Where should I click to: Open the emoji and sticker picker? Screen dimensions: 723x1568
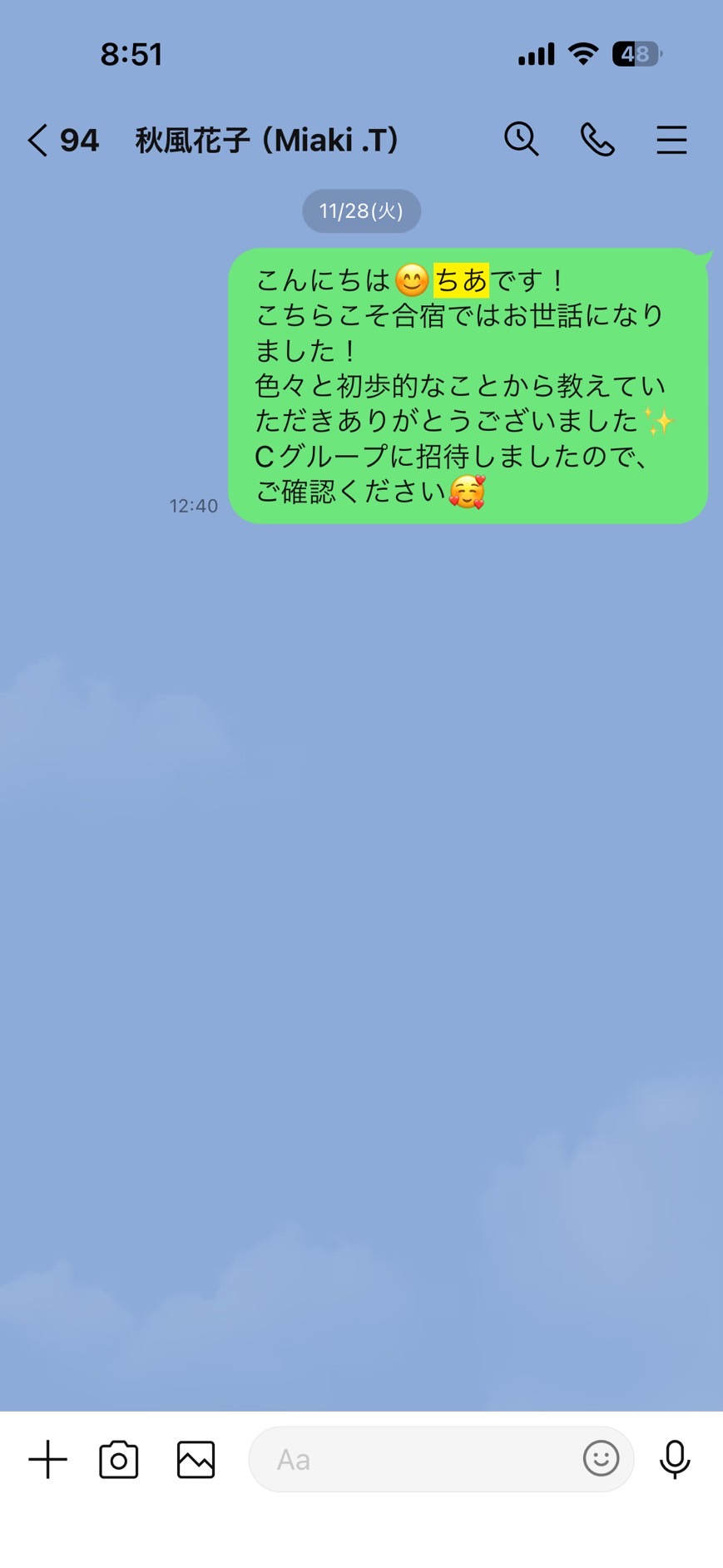pos(601,1458)
